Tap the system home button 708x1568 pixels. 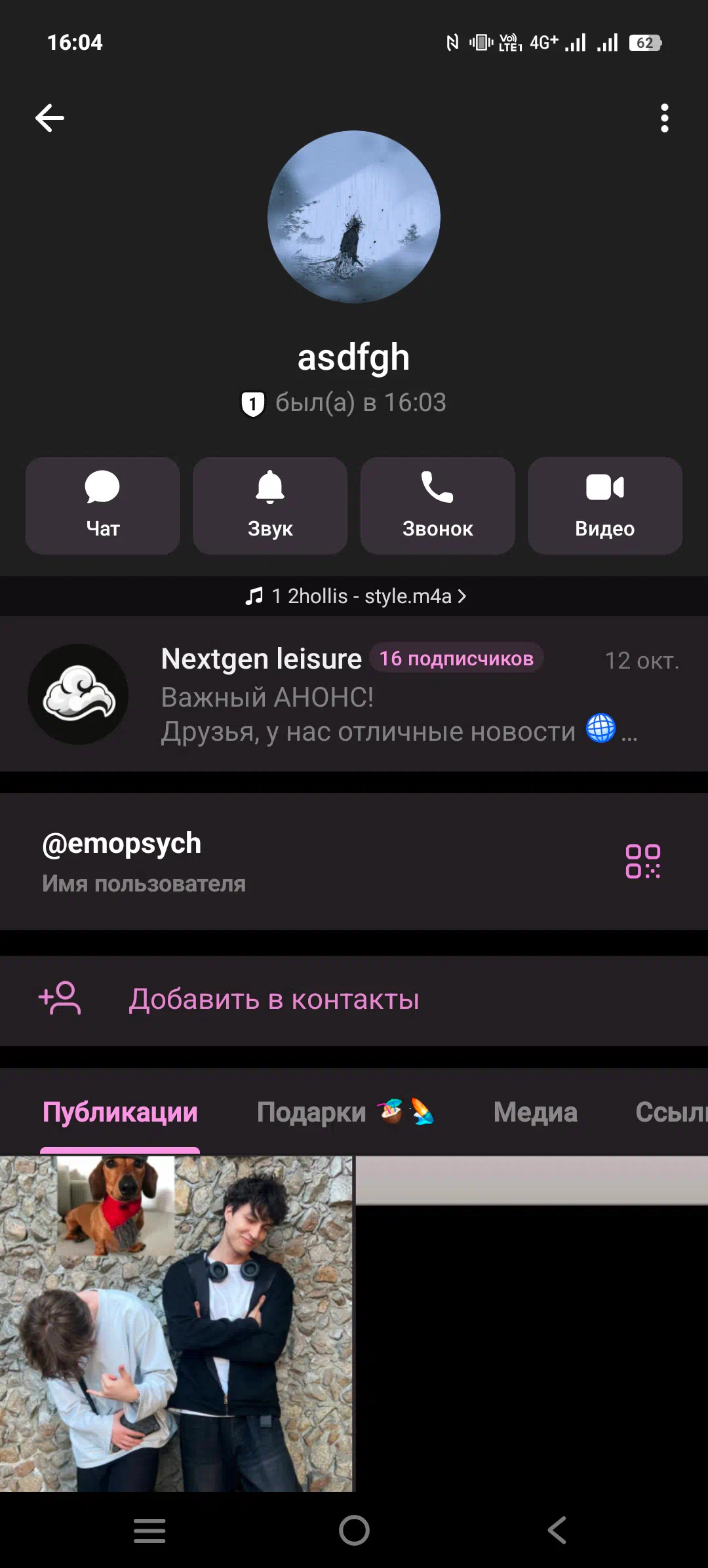354,1531
